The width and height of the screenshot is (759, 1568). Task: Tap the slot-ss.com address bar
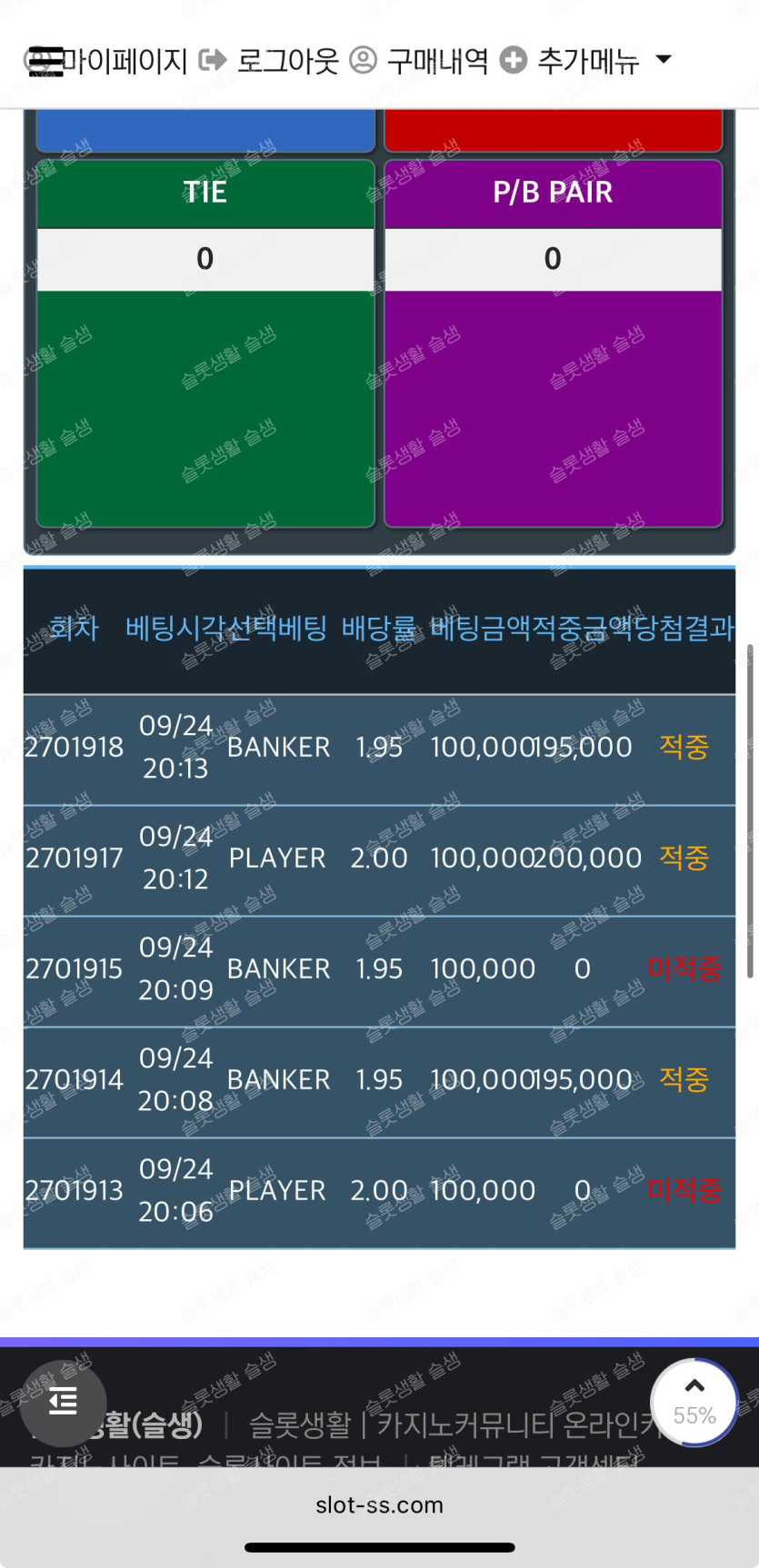click(x=379, y=1505)
